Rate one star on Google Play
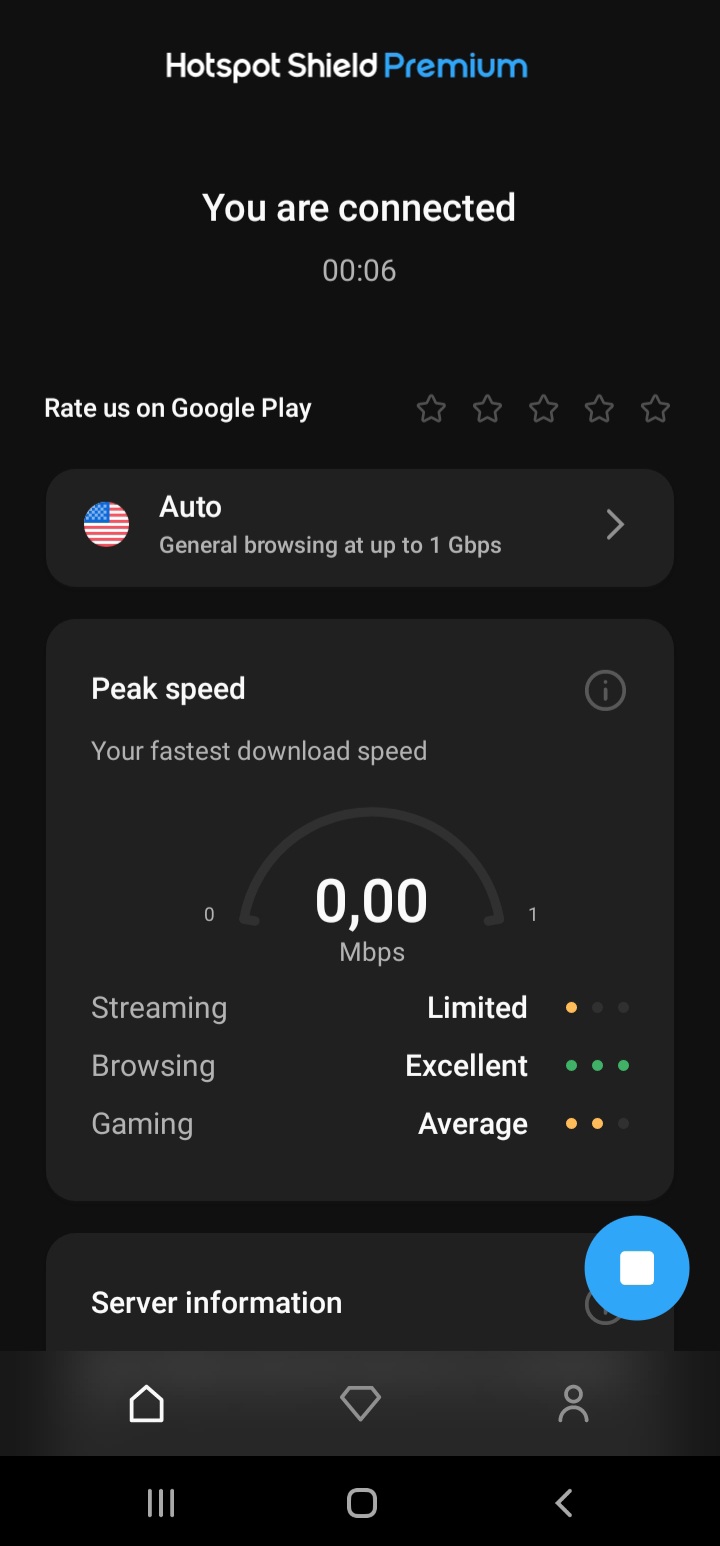The width and height of the screenshot is (720, 1546). [431, 408]
